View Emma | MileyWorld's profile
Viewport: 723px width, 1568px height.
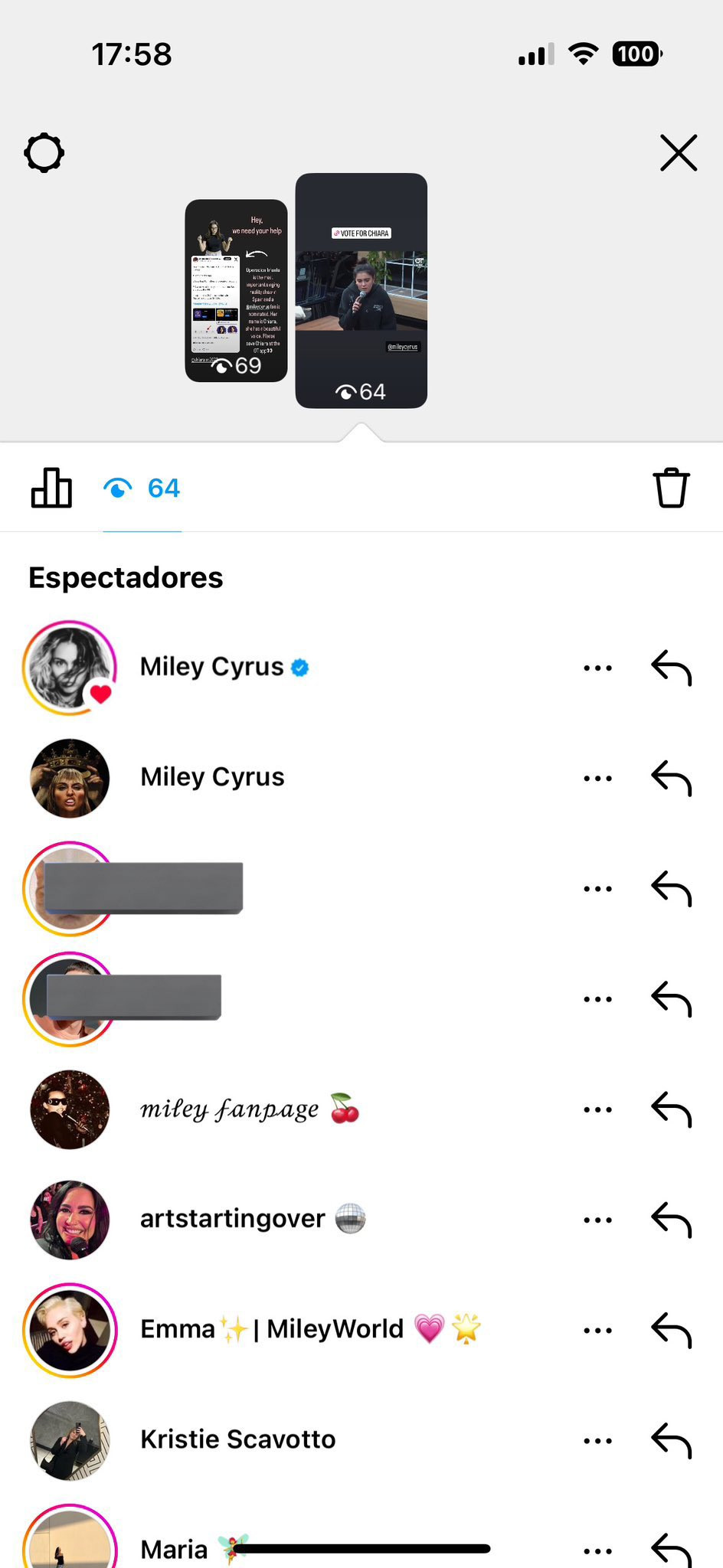[272, 1330]
